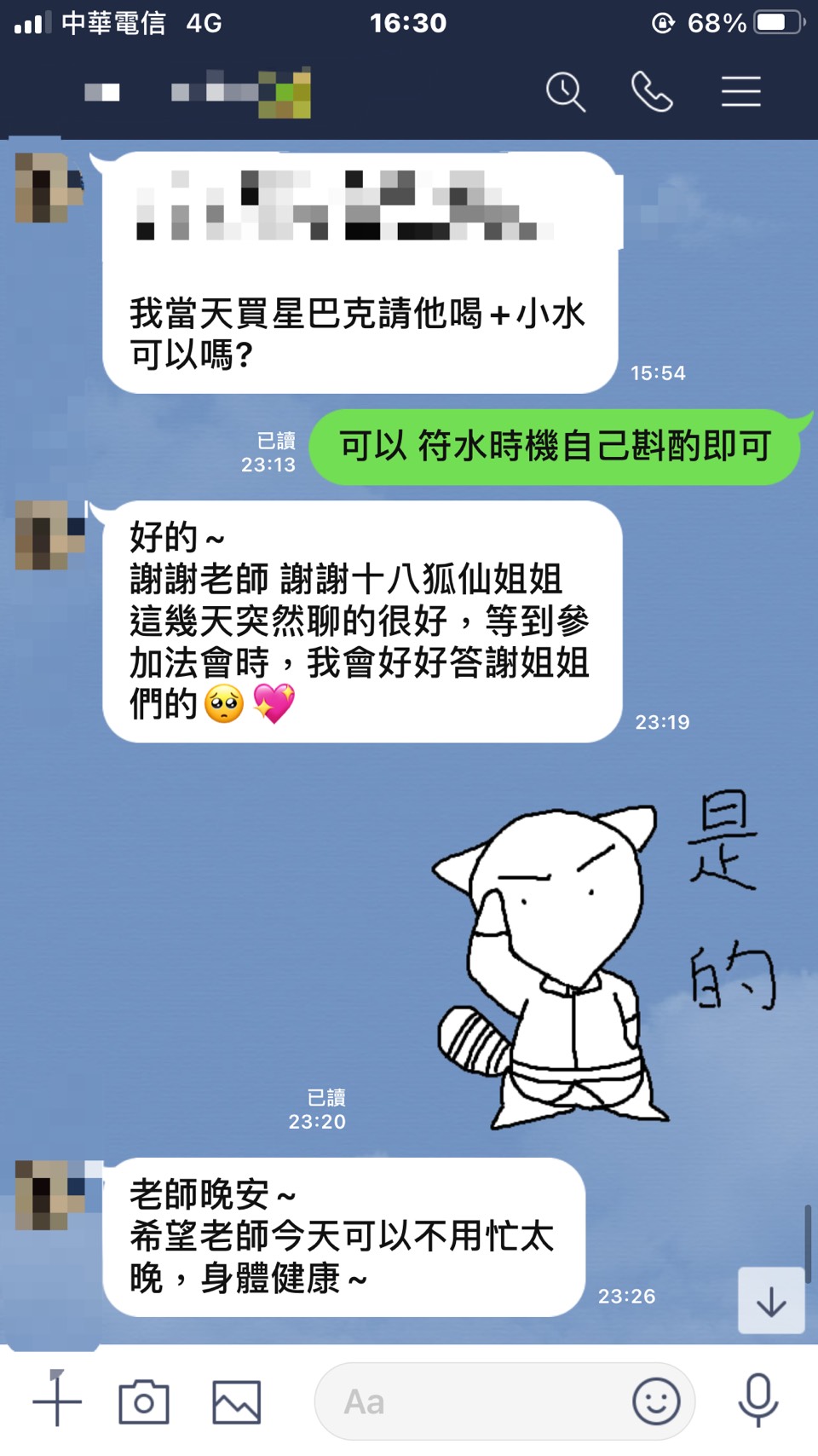This screenshot has height=1456, width=818.
Task: Open the chat menu hamburger icon
Action: point(740,92)
